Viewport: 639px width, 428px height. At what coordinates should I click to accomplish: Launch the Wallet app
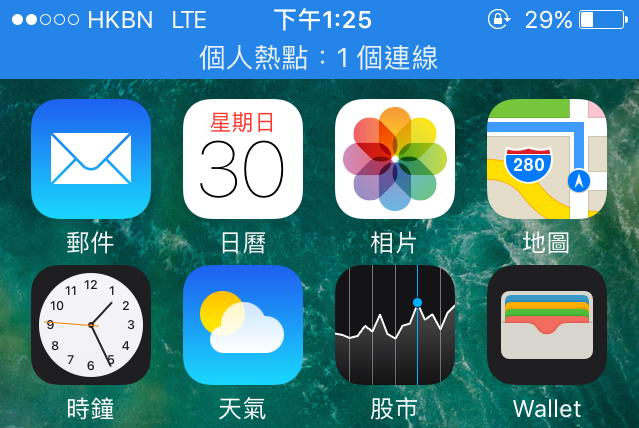coord(547,325)
